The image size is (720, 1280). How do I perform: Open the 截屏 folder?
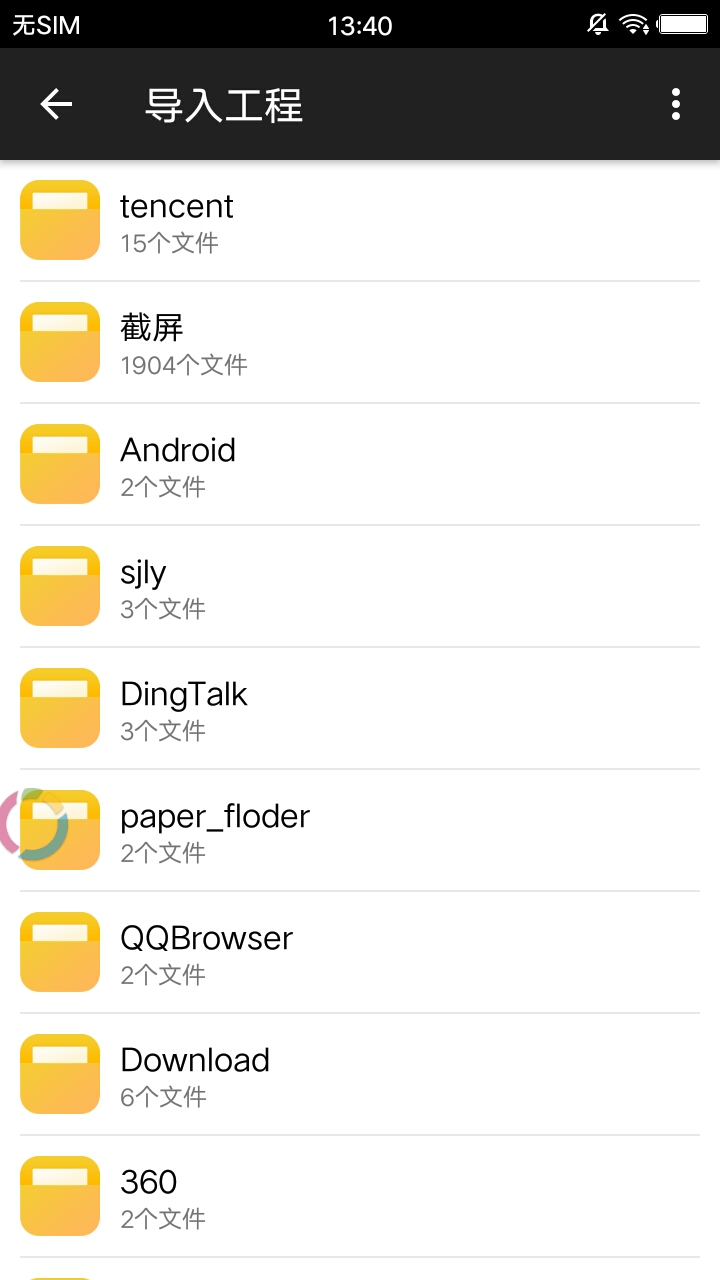360,343
